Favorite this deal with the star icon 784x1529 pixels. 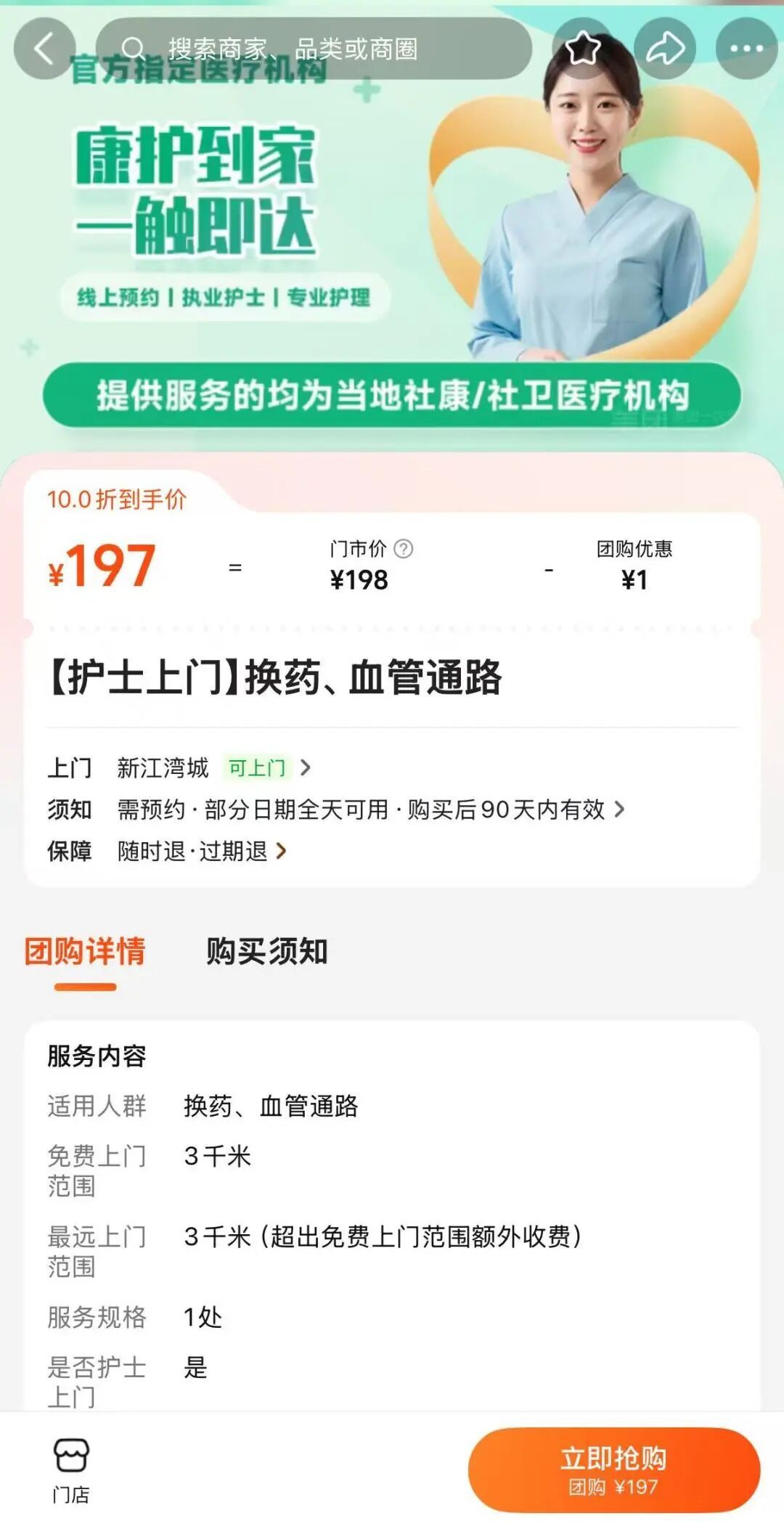(x=583, y=49)
